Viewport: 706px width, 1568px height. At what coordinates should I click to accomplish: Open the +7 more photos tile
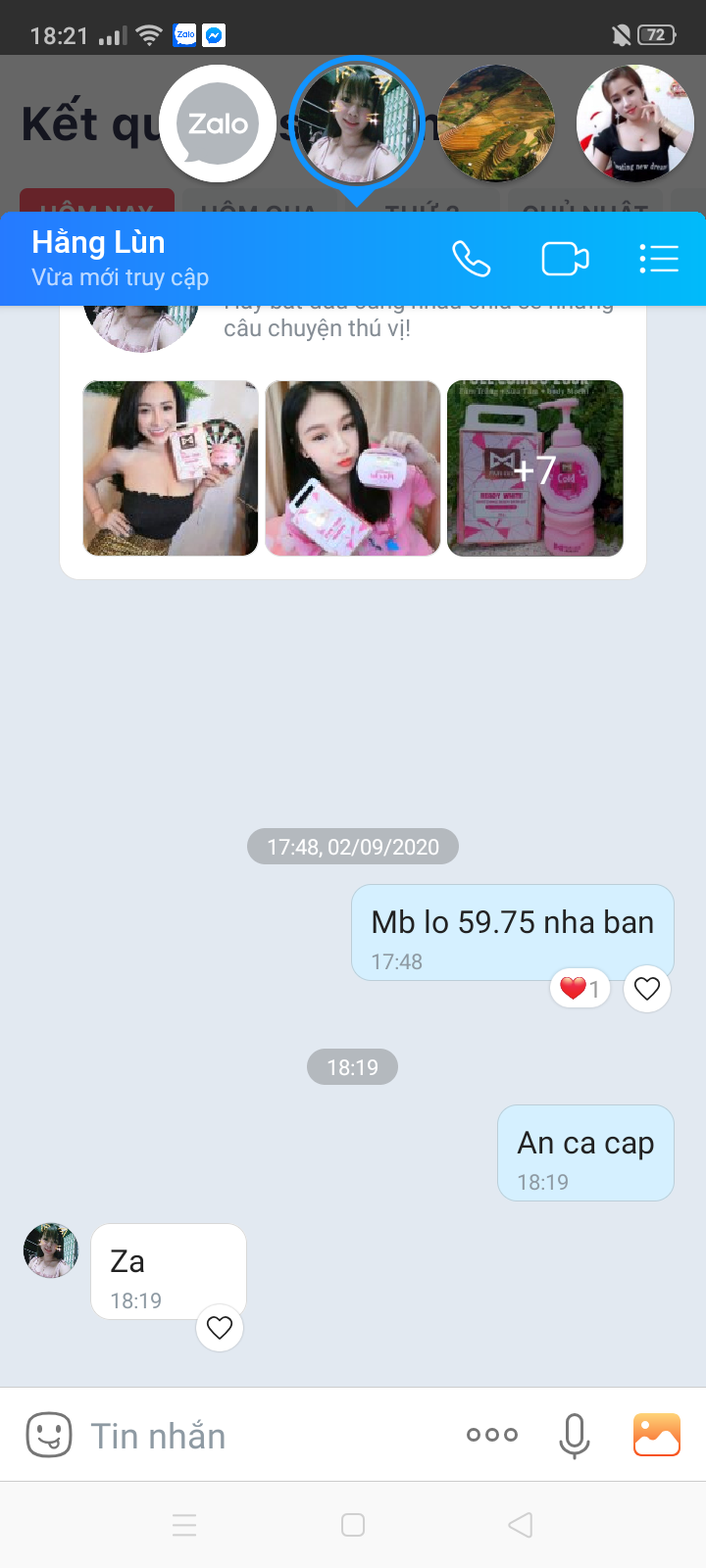[535, 468]
